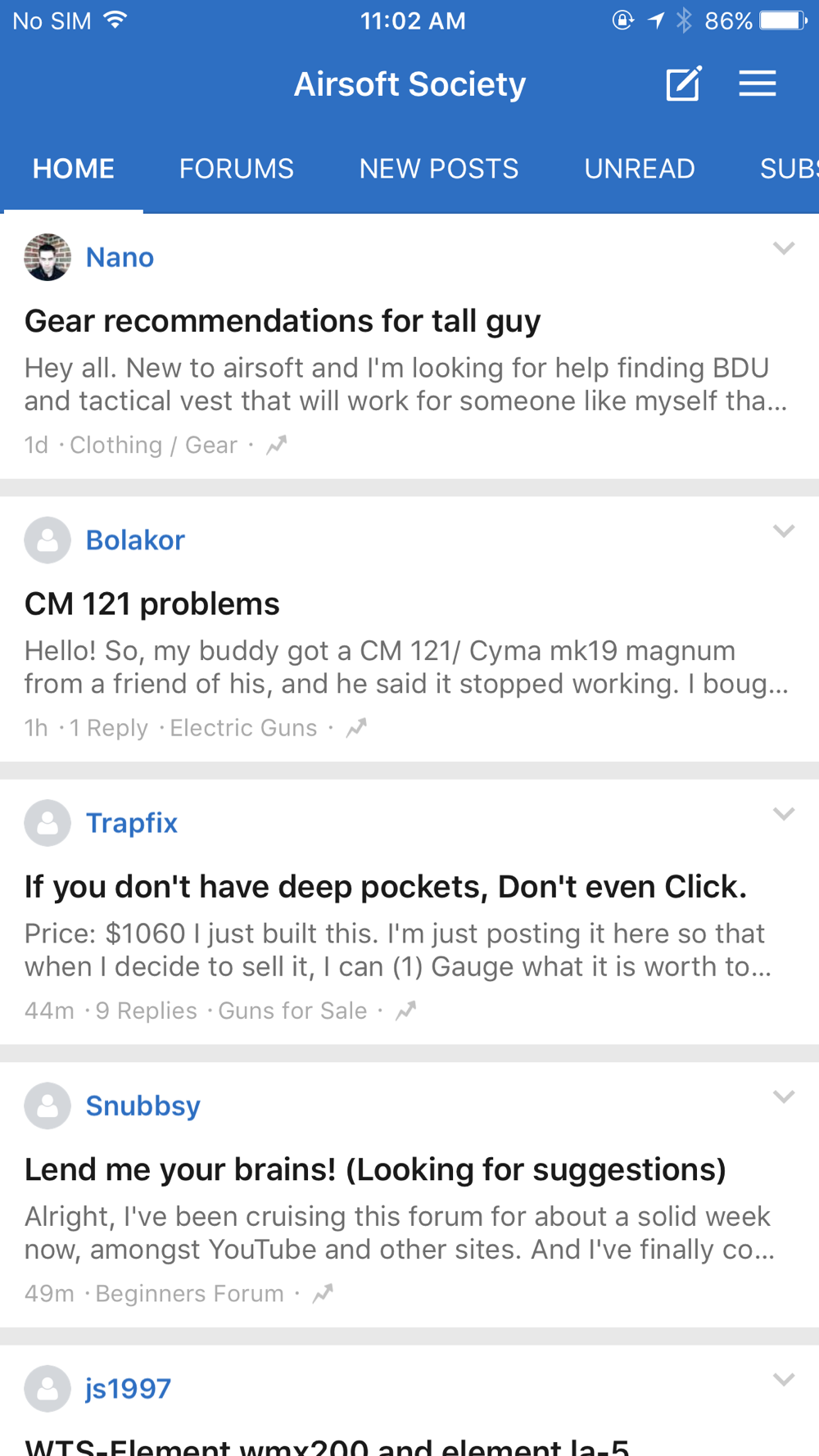Switch to the Forums tab

click(x=237, y=169)
